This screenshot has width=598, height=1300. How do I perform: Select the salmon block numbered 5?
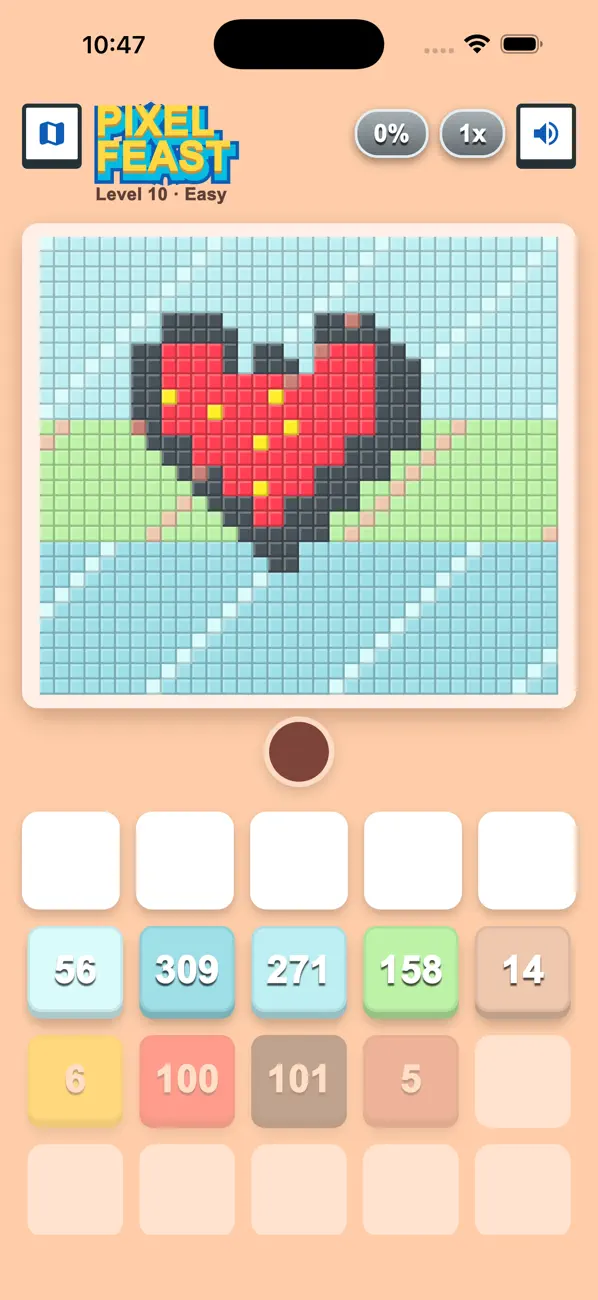[411, 1080]
